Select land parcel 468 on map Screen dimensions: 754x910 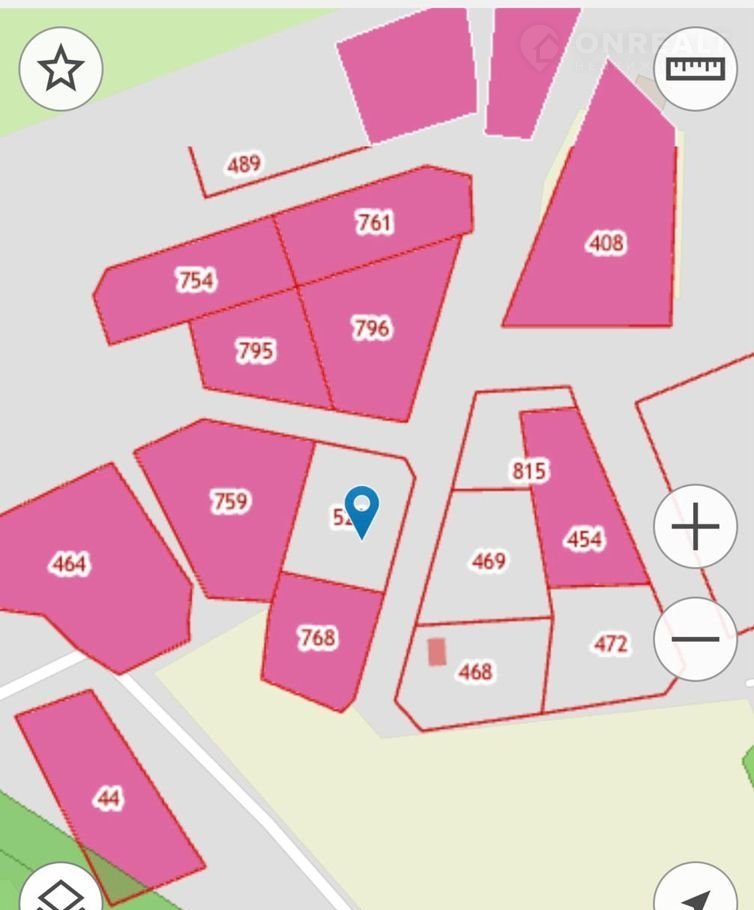pyautogui.click(x=475, y=671)
